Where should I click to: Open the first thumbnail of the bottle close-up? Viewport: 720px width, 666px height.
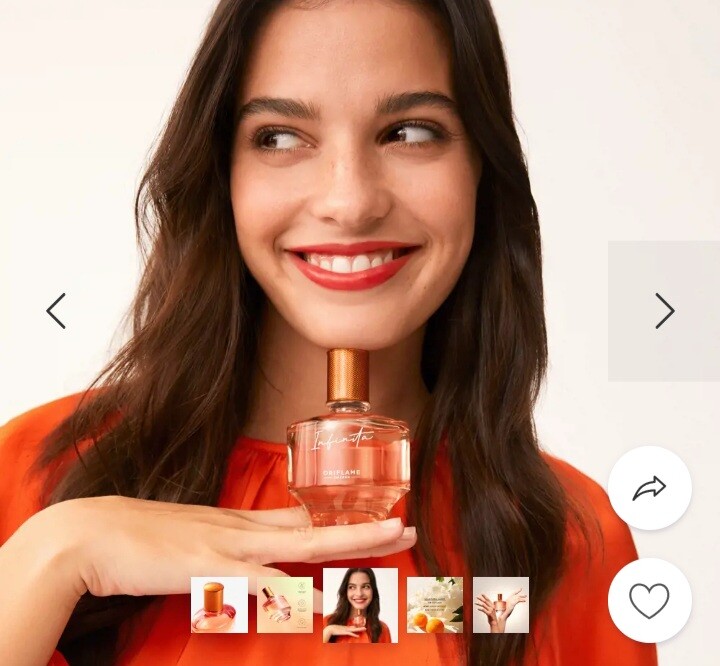[219, 605]
